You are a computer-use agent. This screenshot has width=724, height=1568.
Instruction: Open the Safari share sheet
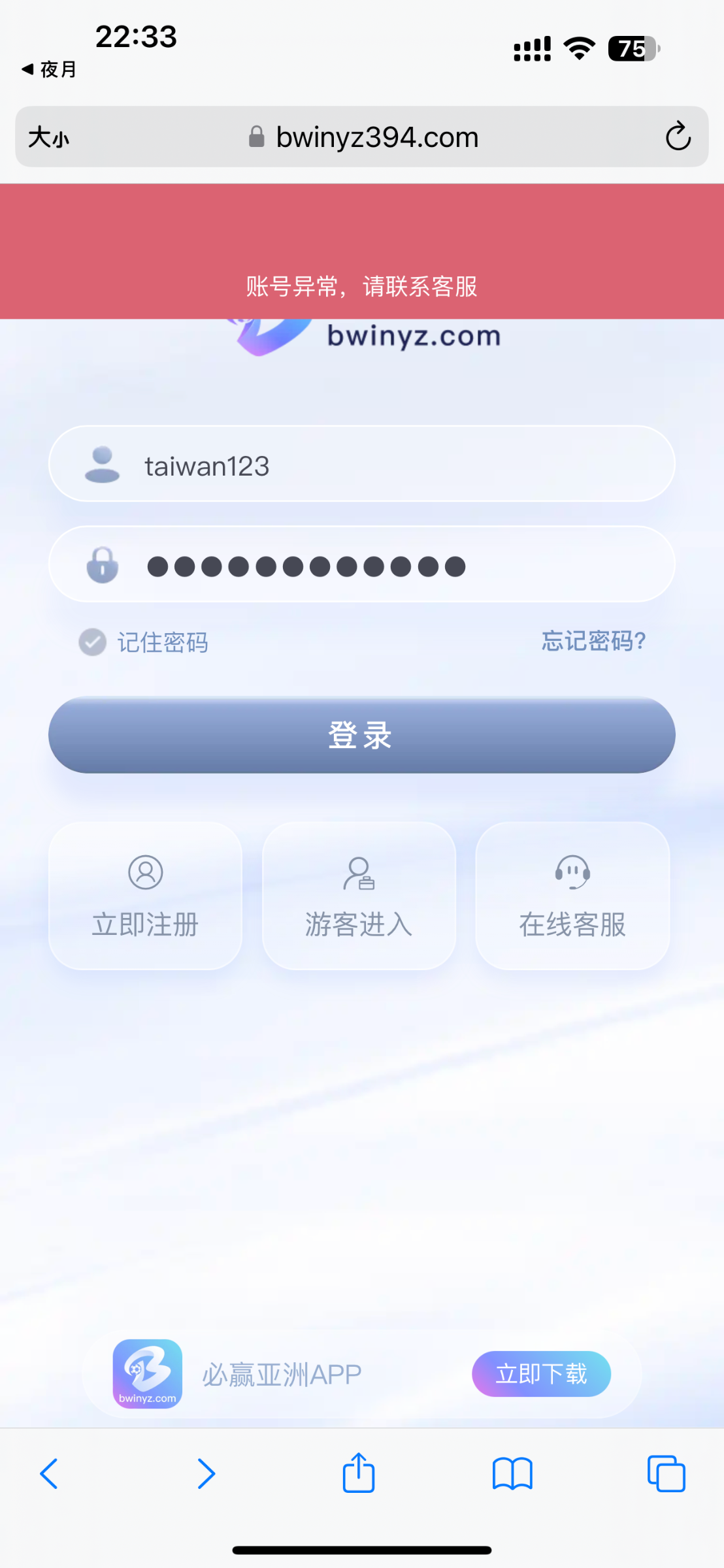[359, 1474]
